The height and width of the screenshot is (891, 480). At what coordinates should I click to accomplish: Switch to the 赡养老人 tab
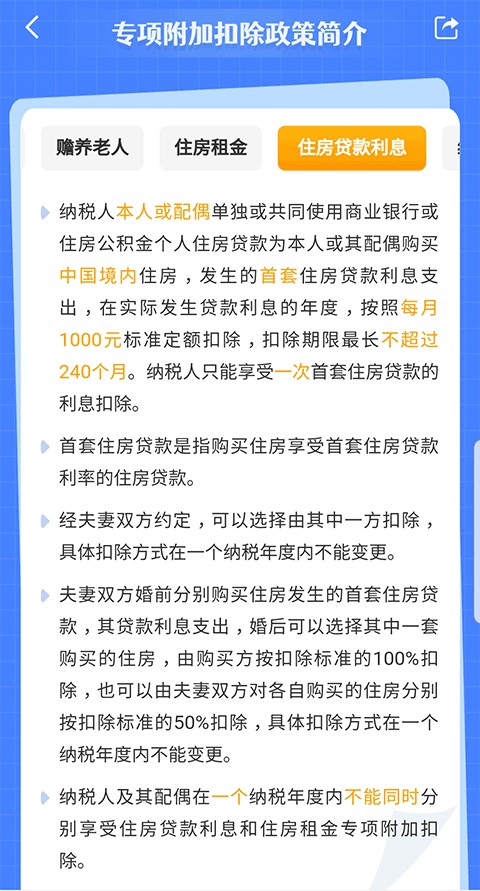pos(92,148)
